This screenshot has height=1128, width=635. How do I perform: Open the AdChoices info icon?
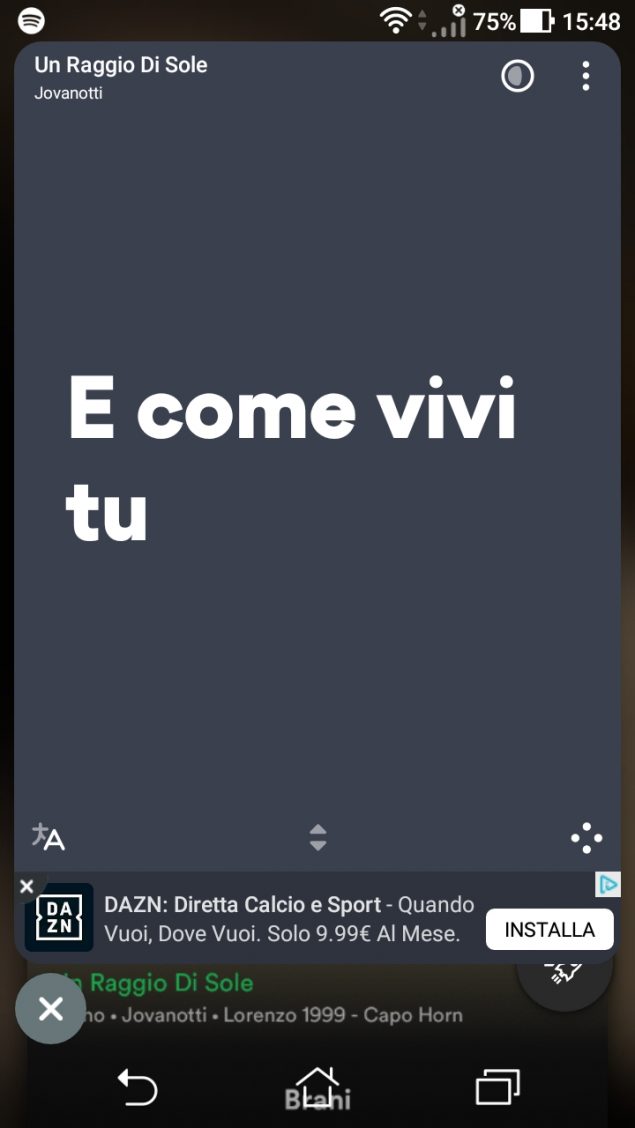pyautogui.click(x=608, y=884)
